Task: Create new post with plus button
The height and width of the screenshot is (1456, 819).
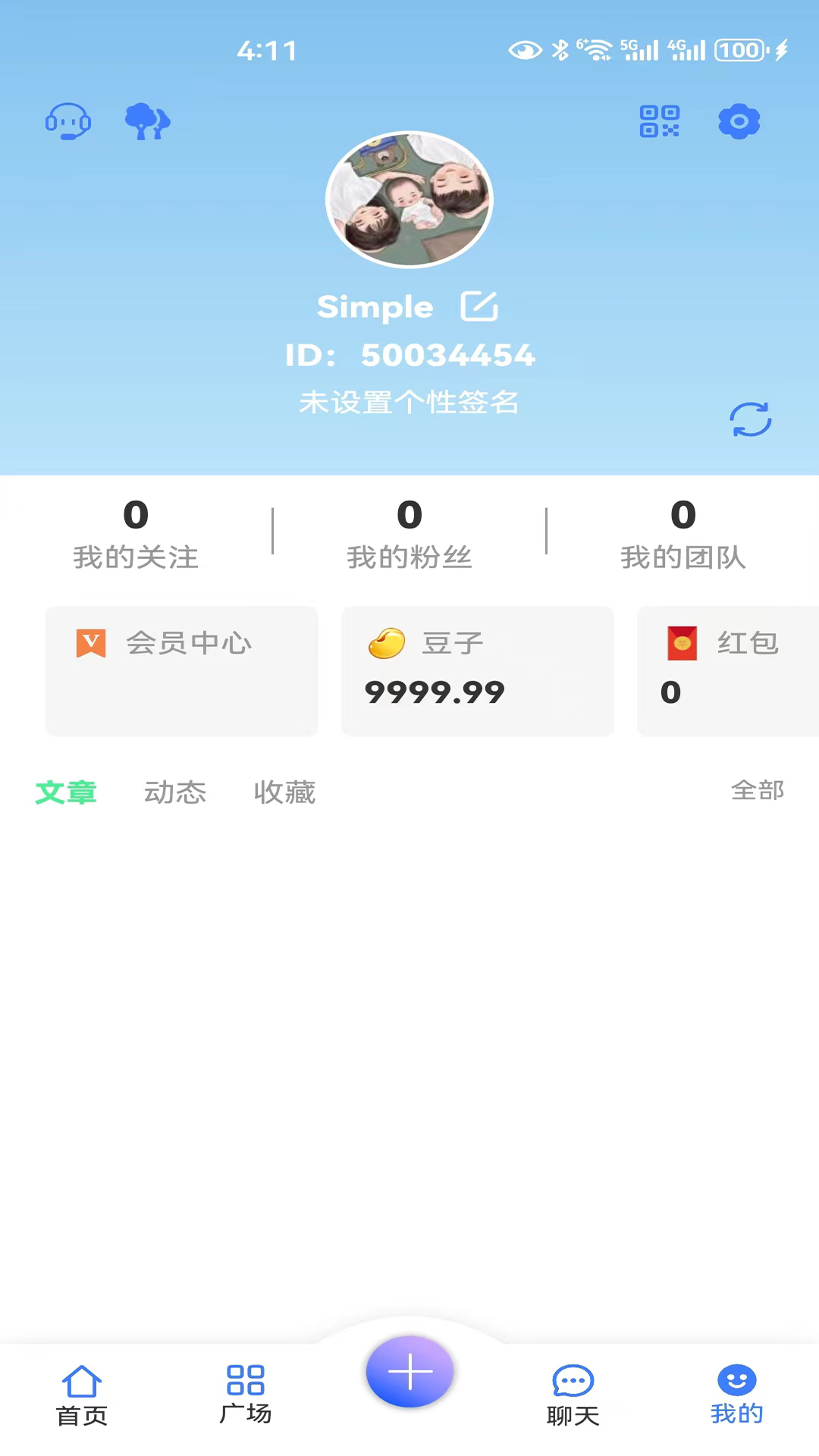Action: [409, 1372]
